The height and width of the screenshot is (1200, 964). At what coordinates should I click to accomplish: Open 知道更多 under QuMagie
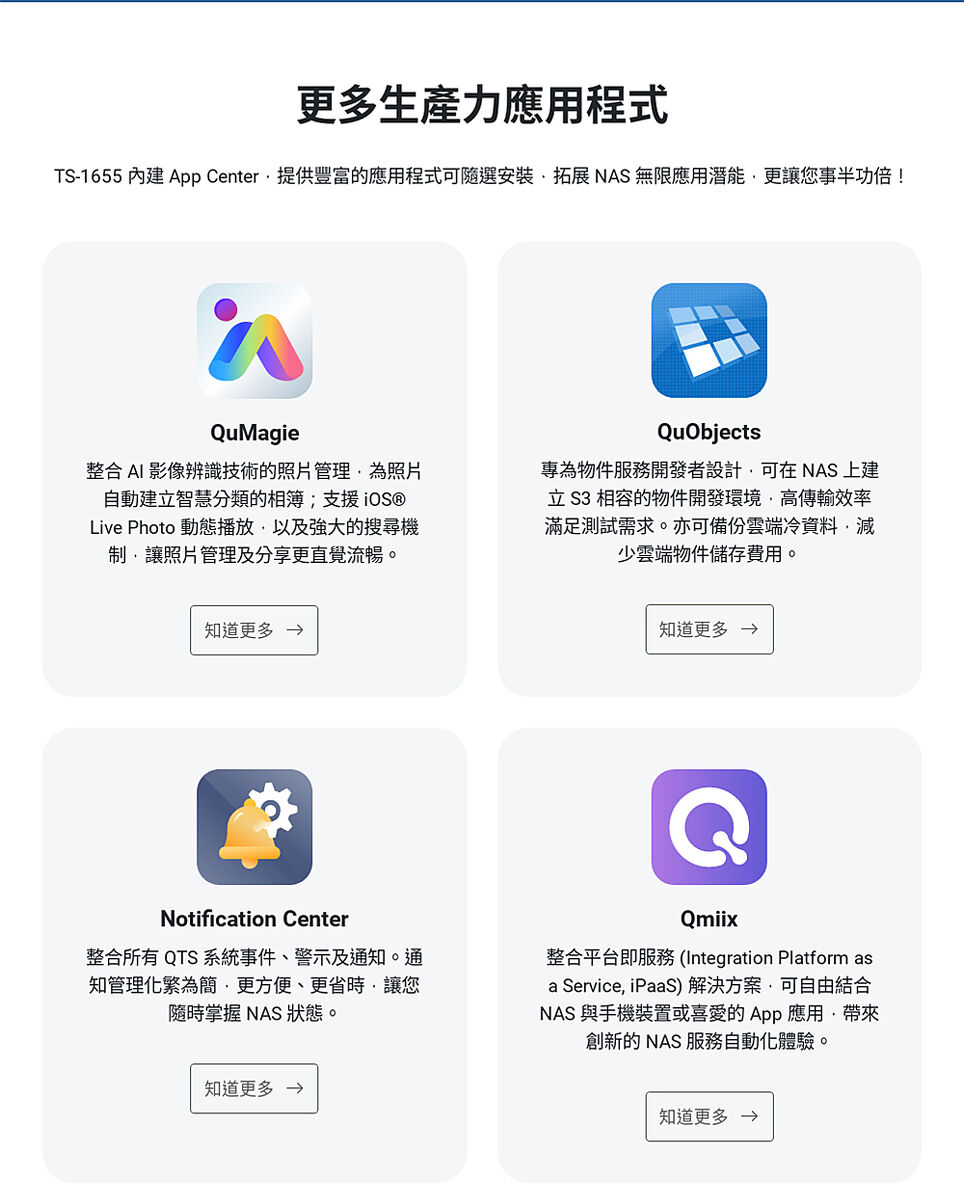click(254, 630)
